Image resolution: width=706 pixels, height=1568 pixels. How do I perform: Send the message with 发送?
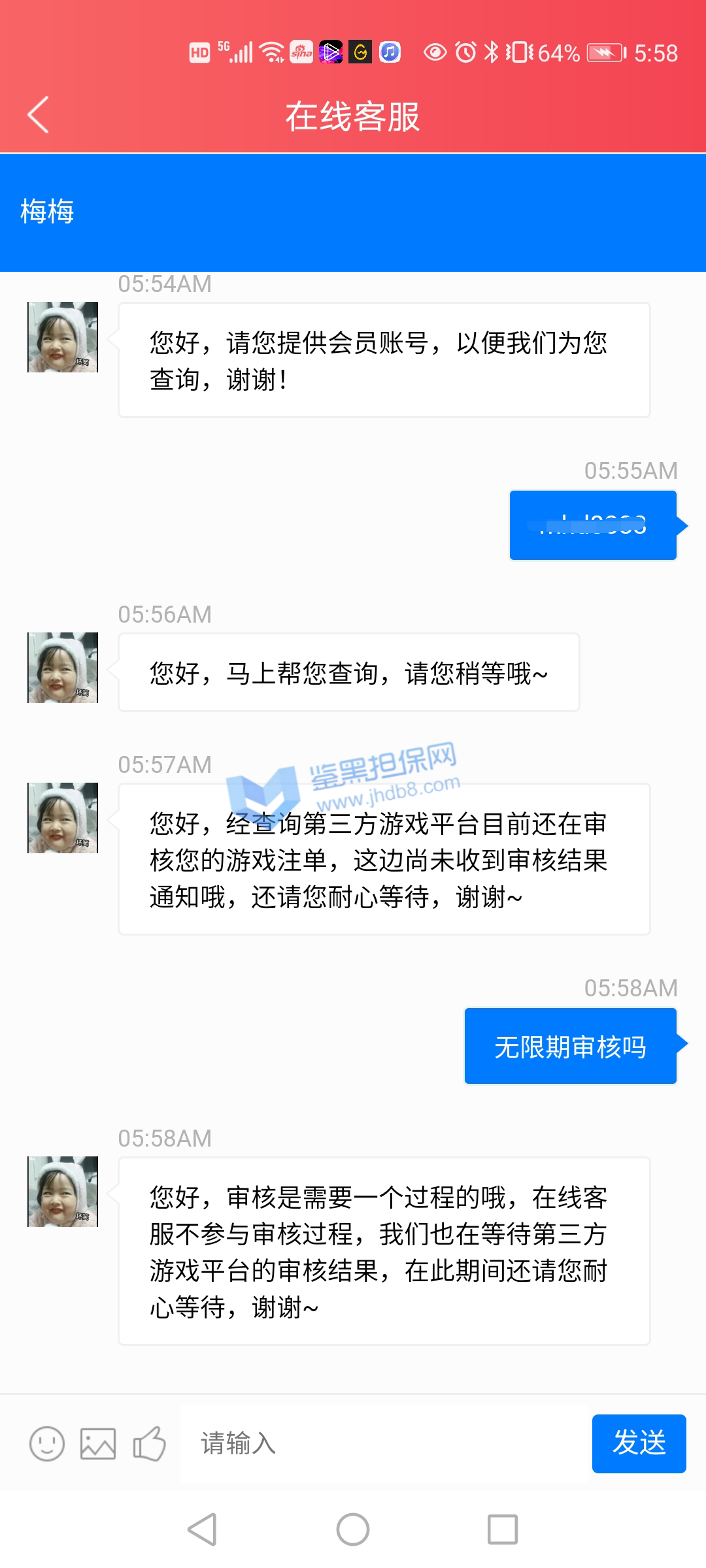click(639, 1443)
